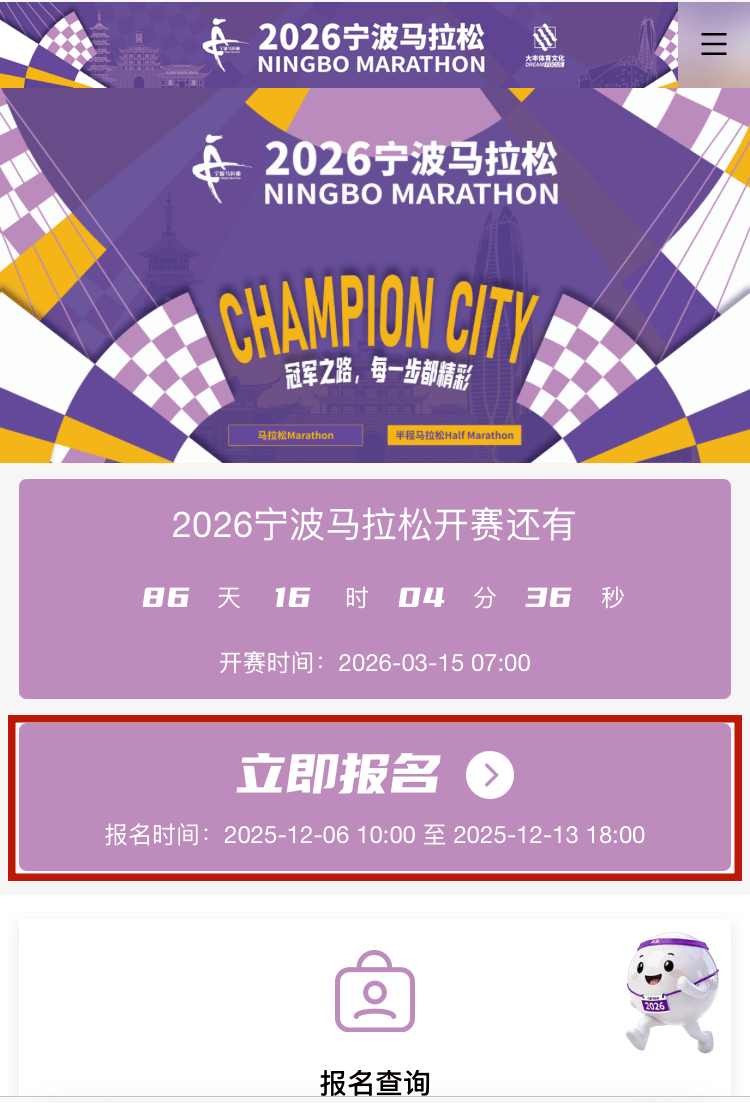
Task: Open 报名查询 registration lookup
Action: click(374, 1020)
